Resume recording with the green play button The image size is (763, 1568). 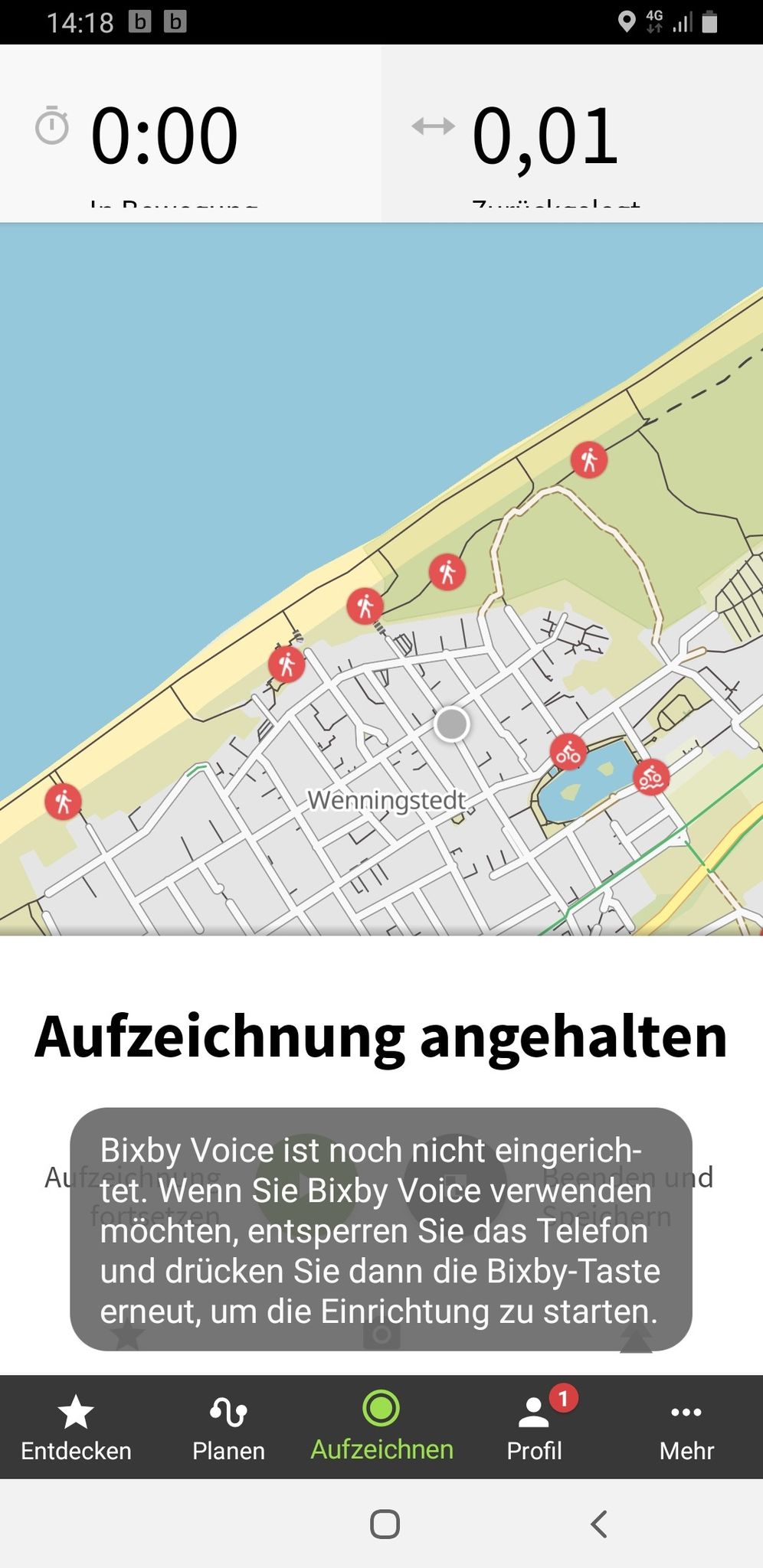(x=306, y=1183)
